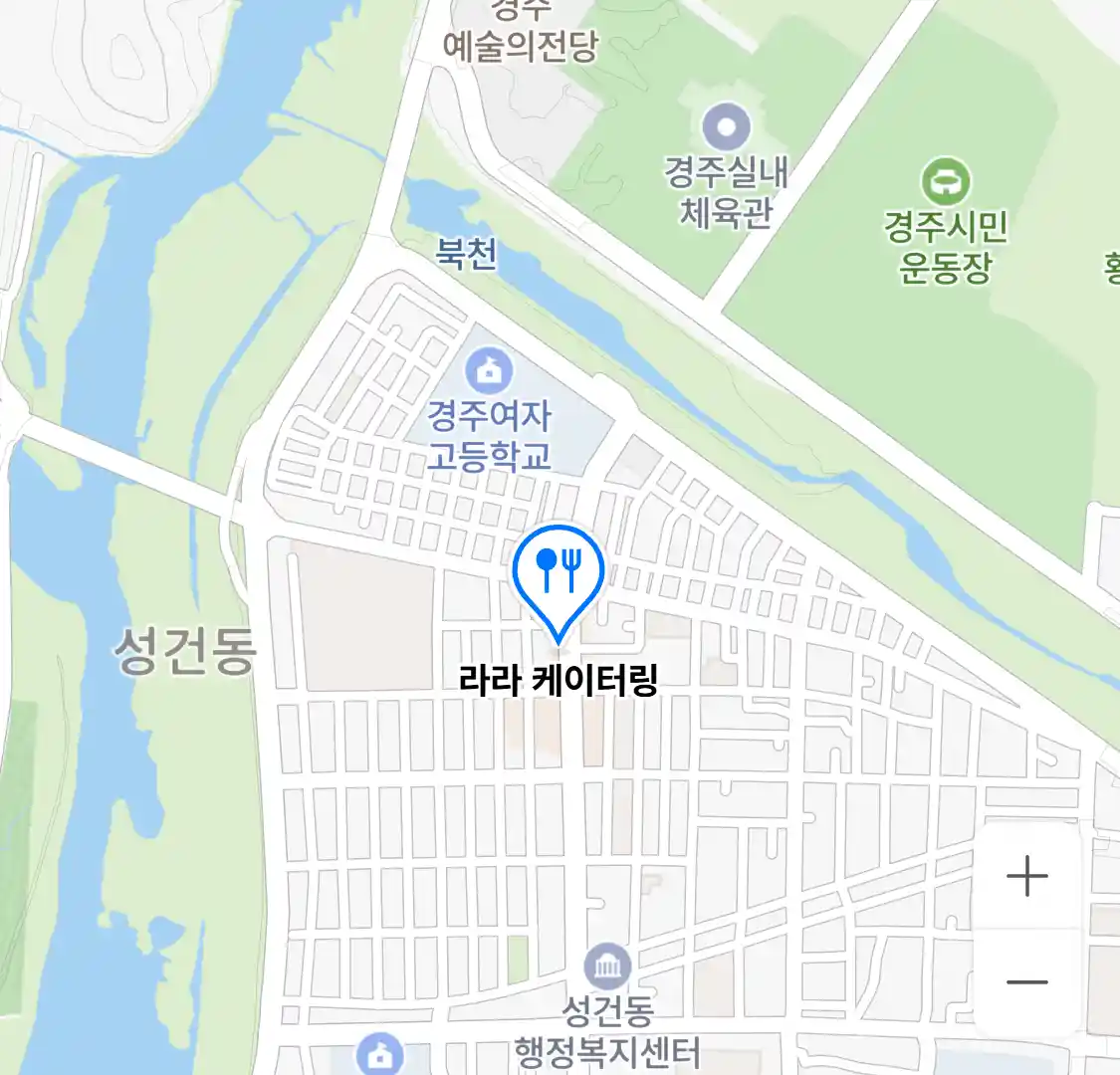This screenshot has width=1120, height=1075.
Task: Zoom in on the map
Action: coord(1026,877)
